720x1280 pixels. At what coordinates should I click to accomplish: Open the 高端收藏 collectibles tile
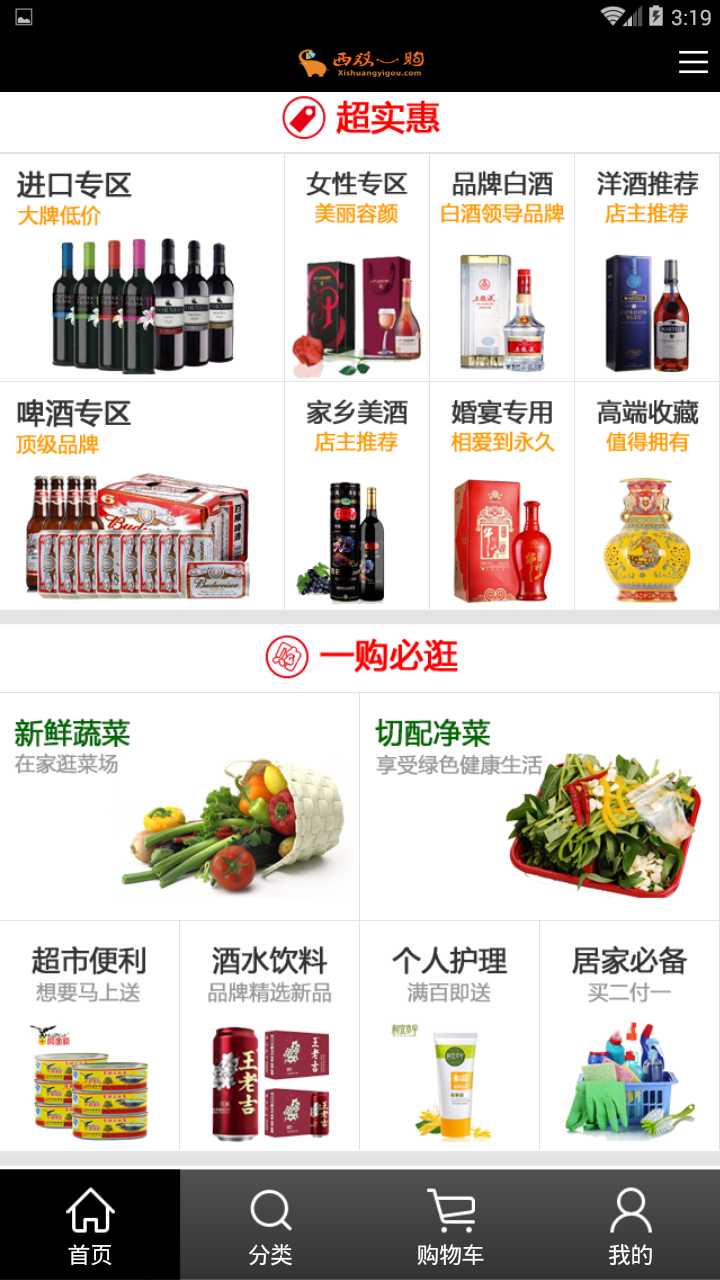tap(647, 497)
